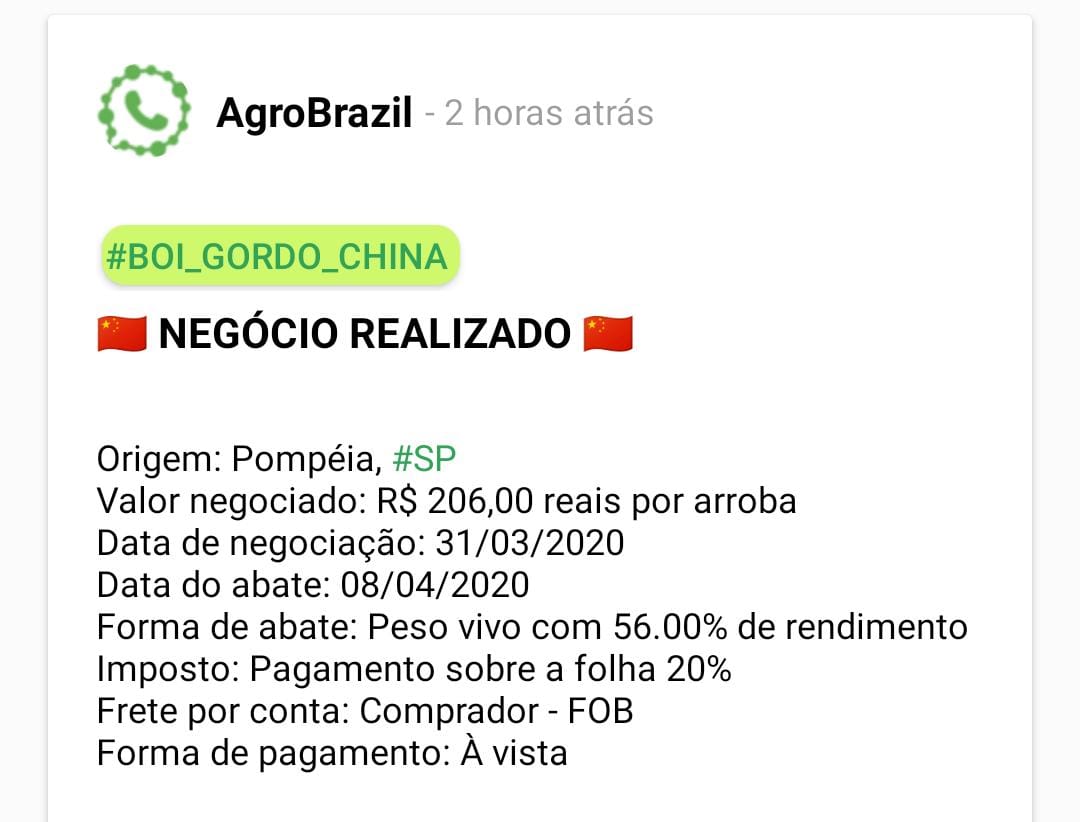Open the #SP hashtag link

424,459
